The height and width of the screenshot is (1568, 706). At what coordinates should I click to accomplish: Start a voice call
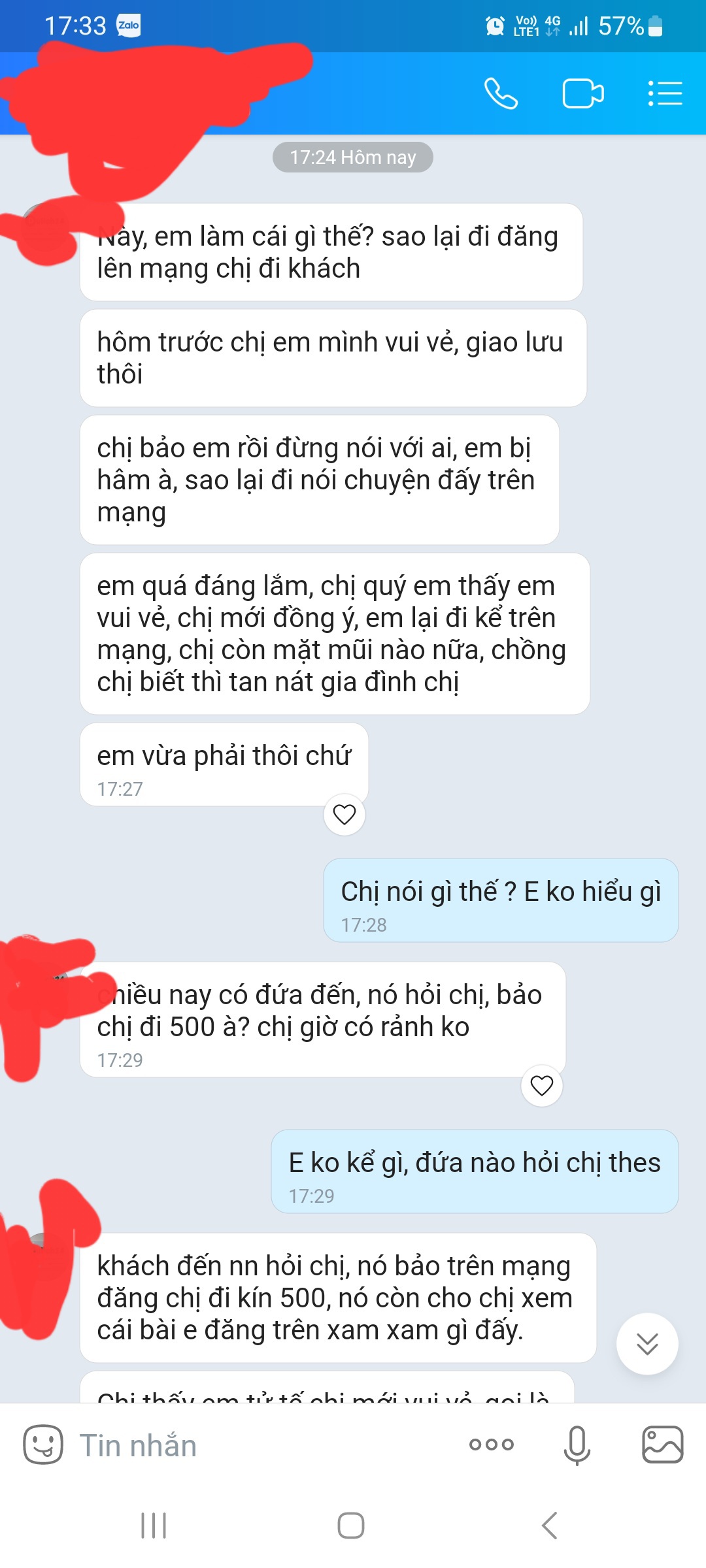click(x=501, y=93)
